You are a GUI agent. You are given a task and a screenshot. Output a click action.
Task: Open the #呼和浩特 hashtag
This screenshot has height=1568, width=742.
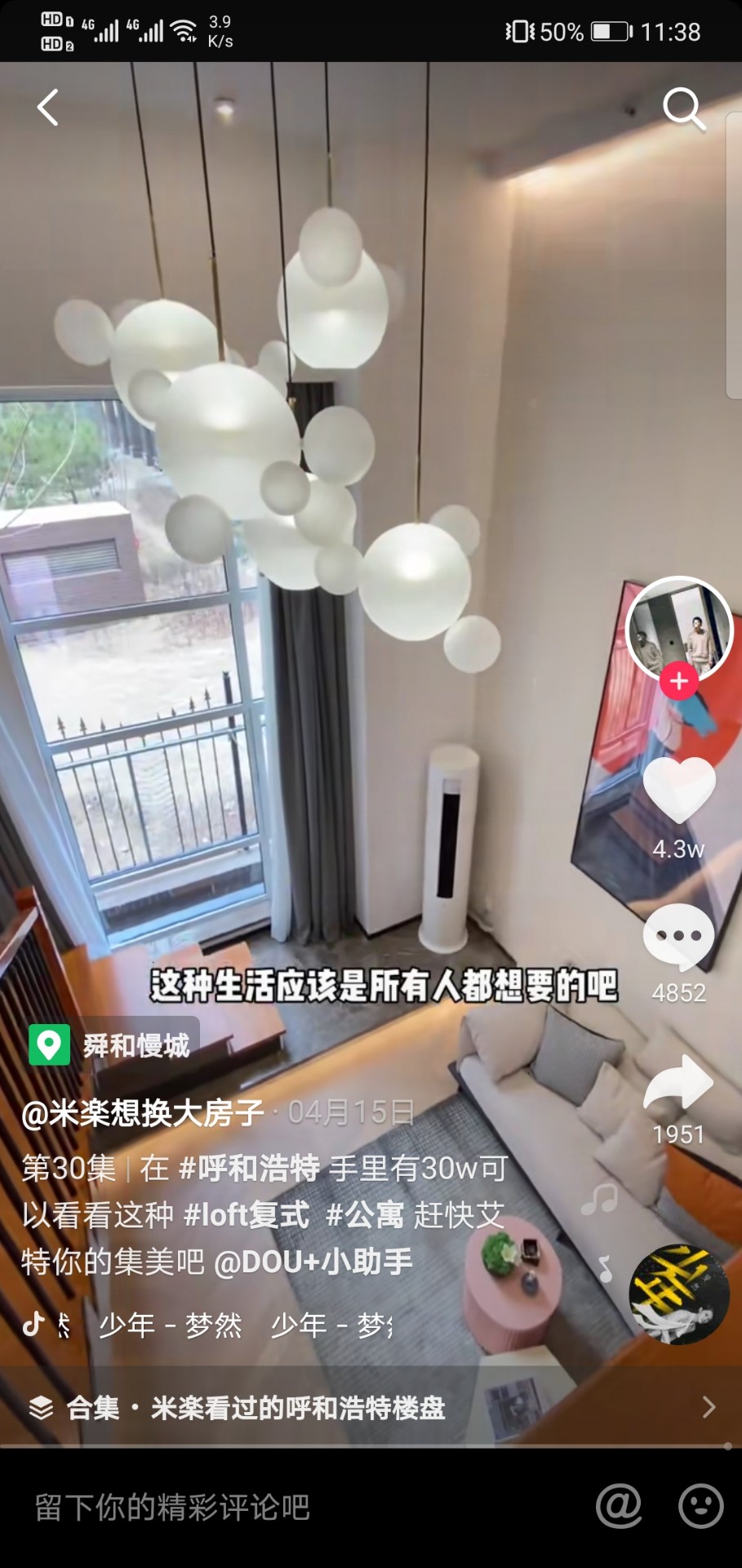point(249,1168)
